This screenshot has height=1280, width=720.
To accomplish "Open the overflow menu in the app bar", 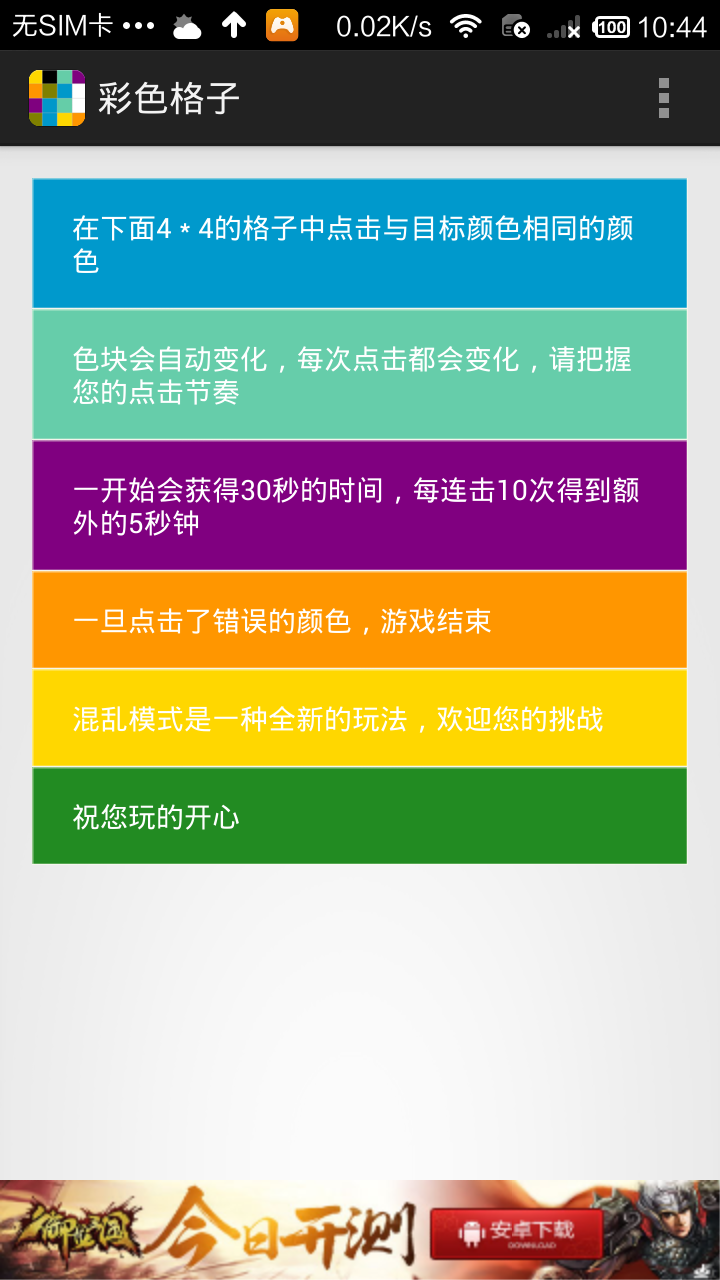I will 663,98.
